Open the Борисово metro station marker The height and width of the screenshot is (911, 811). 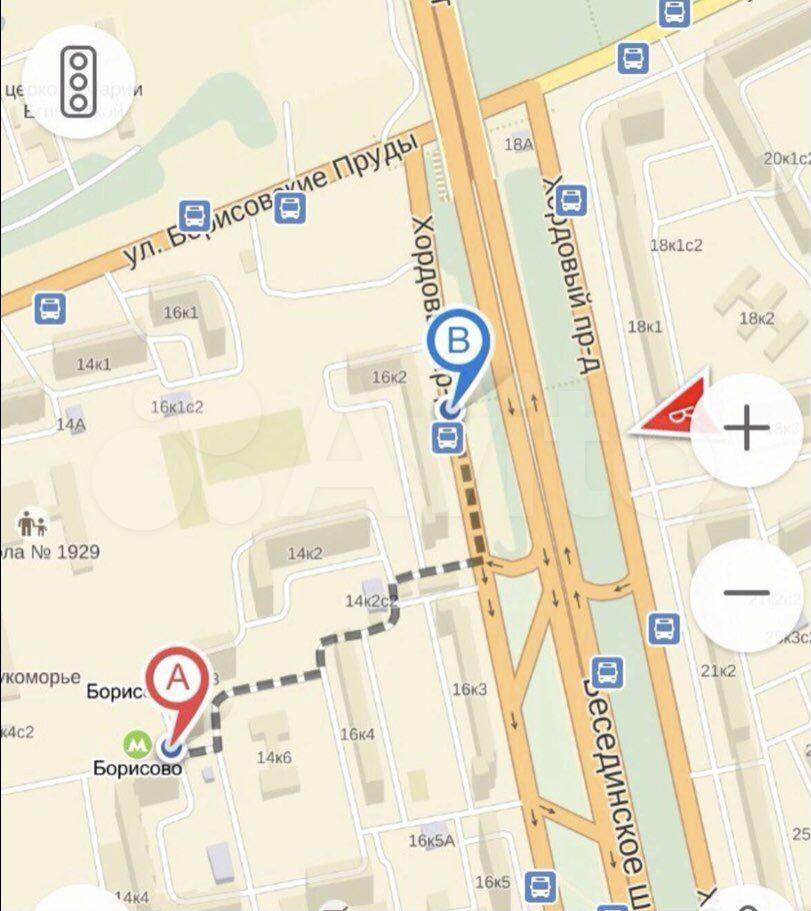point(136,744)
